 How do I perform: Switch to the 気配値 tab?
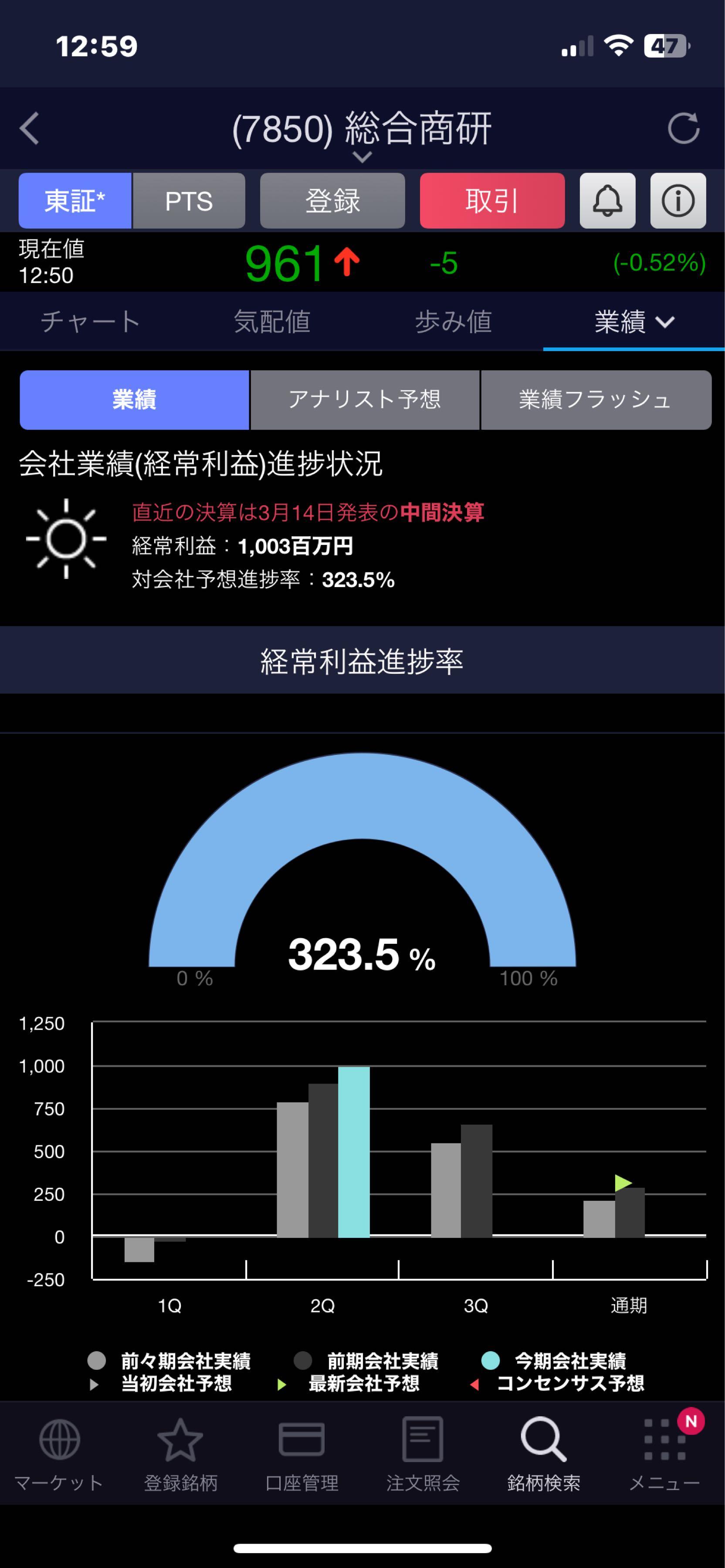pos(272,321)
